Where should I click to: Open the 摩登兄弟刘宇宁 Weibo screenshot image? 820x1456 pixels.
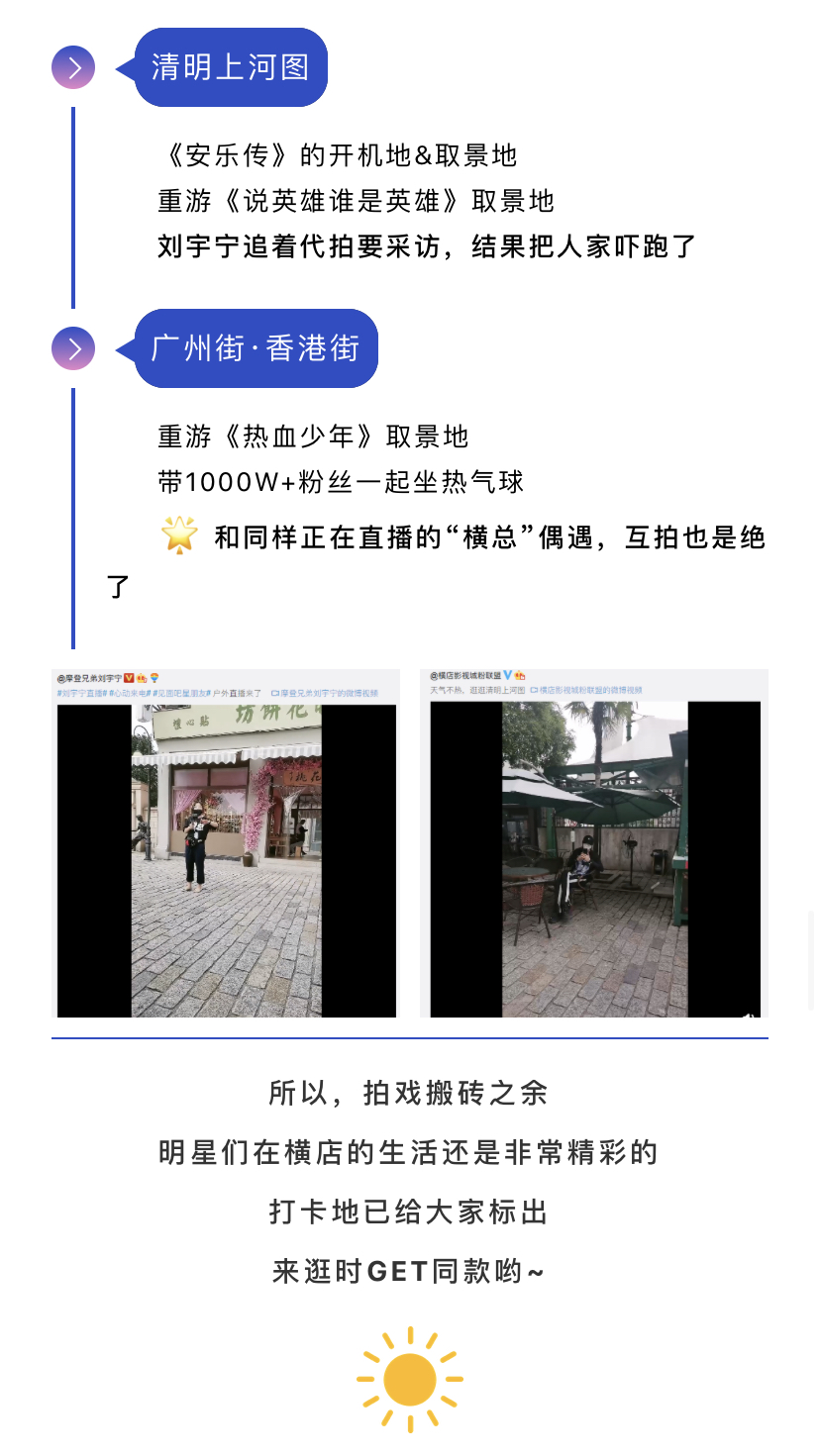[x=225, y=843]
